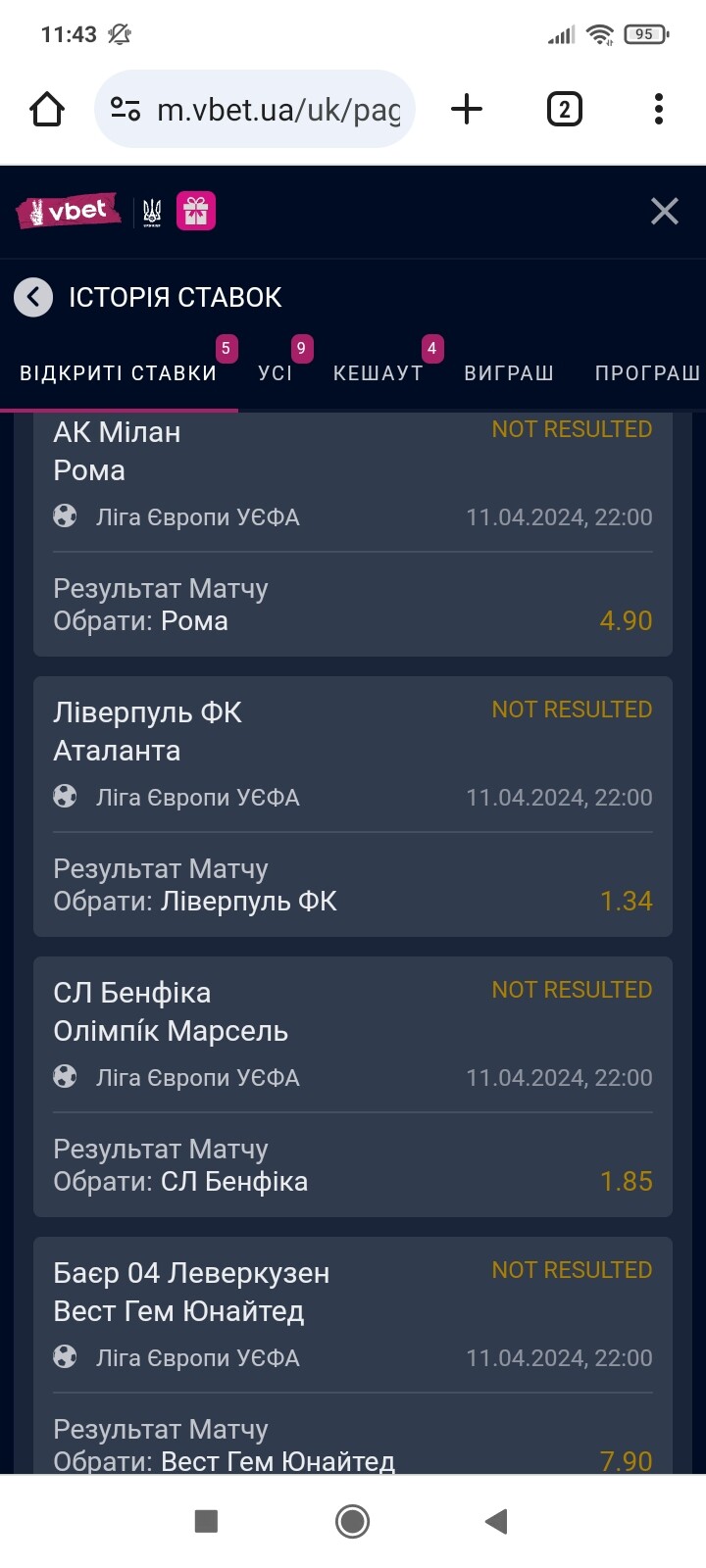Tap the browser address bar
The image size is (706, 1568).
[x=255, y=109]
